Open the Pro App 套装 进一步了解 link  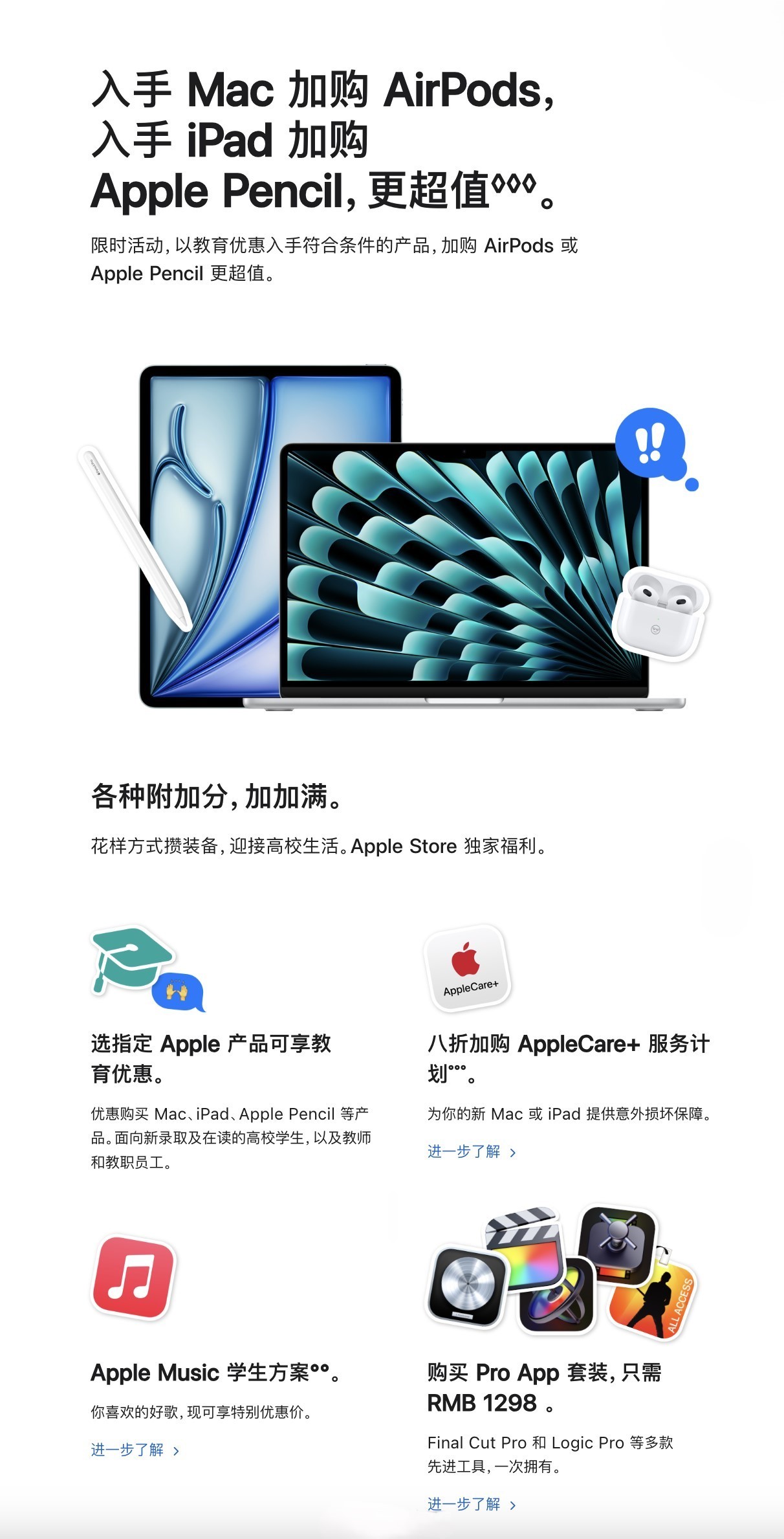pos(471,1504)
